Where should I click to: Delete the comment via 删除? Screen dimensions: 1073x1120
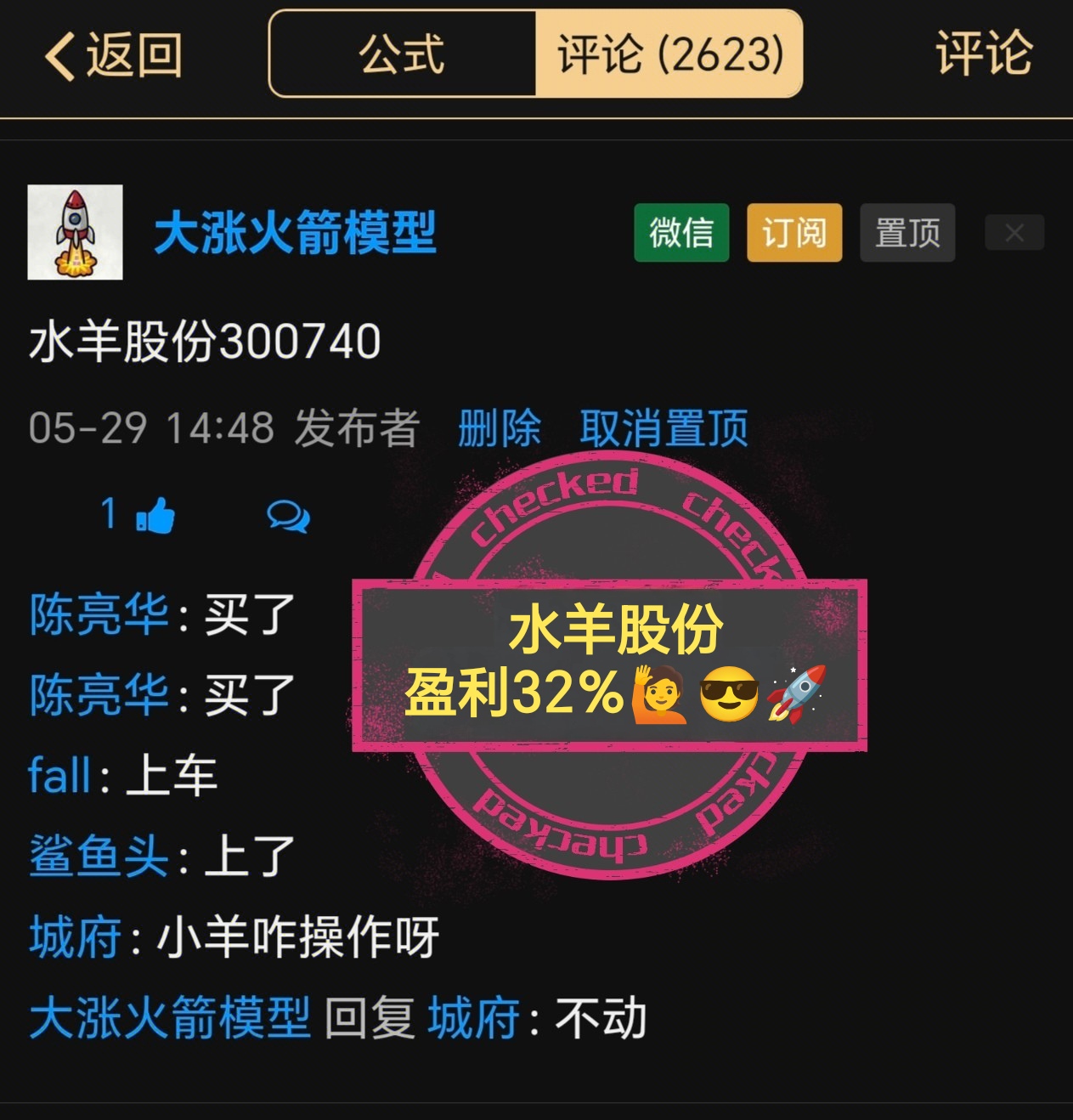(499, 427)
